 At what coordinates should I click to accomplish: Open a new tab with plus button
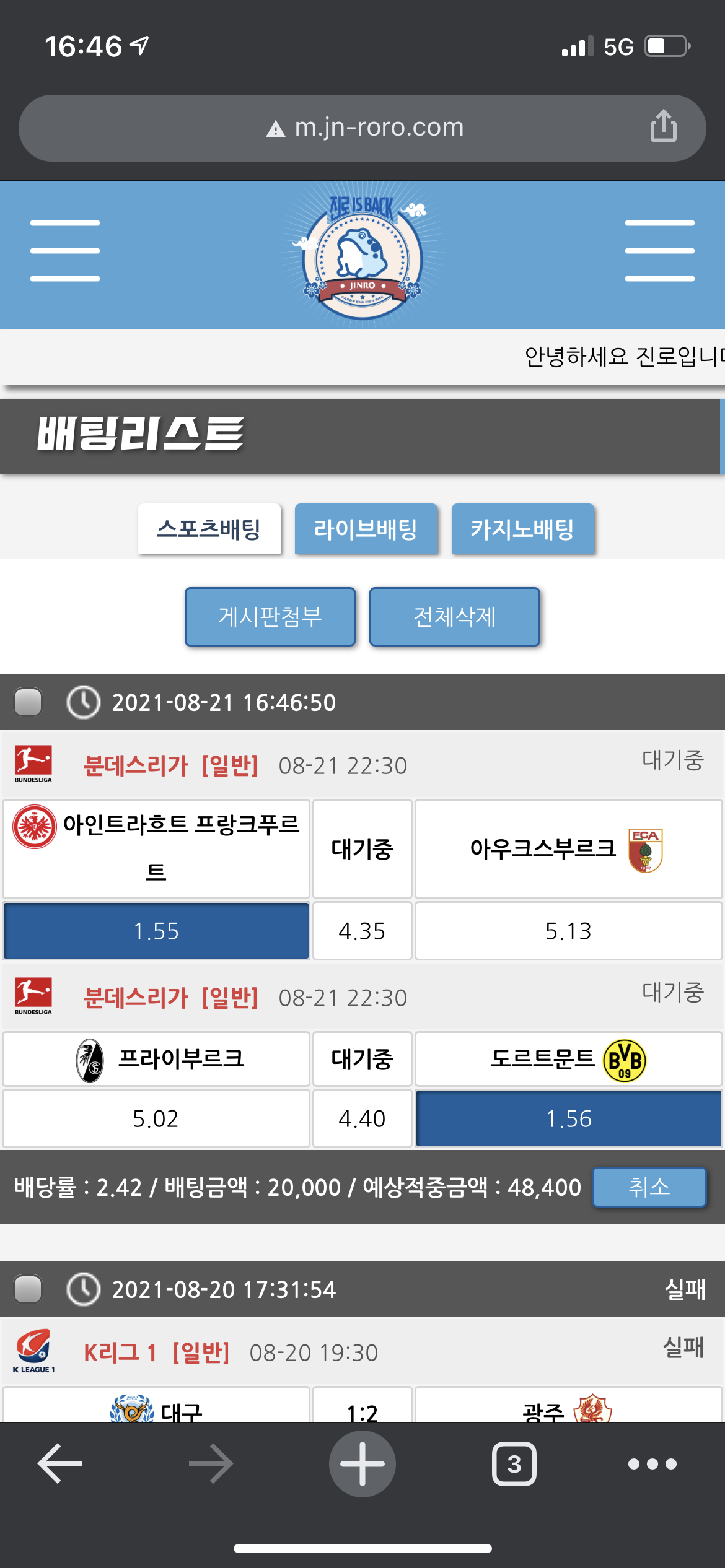362,1464
